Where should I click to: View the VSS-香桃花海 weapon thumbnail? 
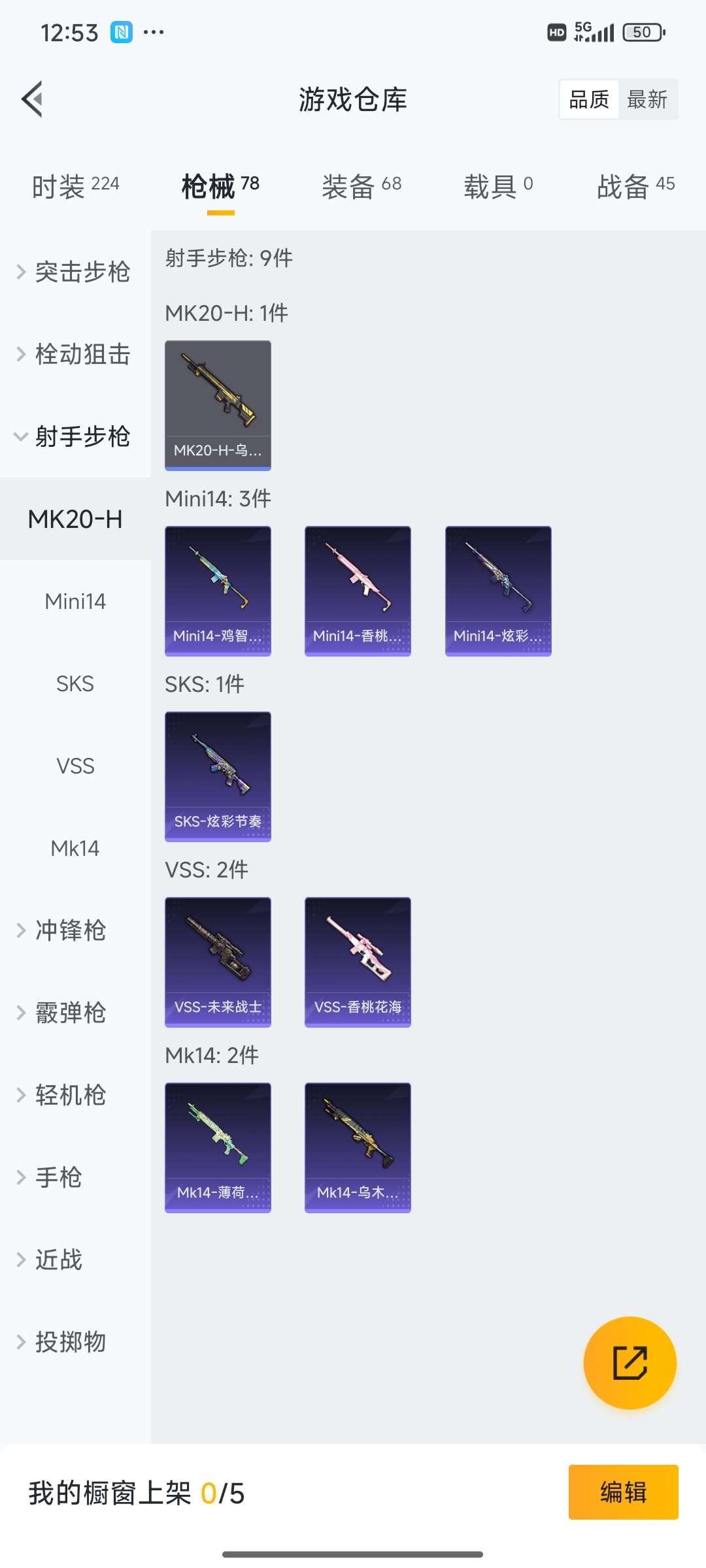point(358,960)
